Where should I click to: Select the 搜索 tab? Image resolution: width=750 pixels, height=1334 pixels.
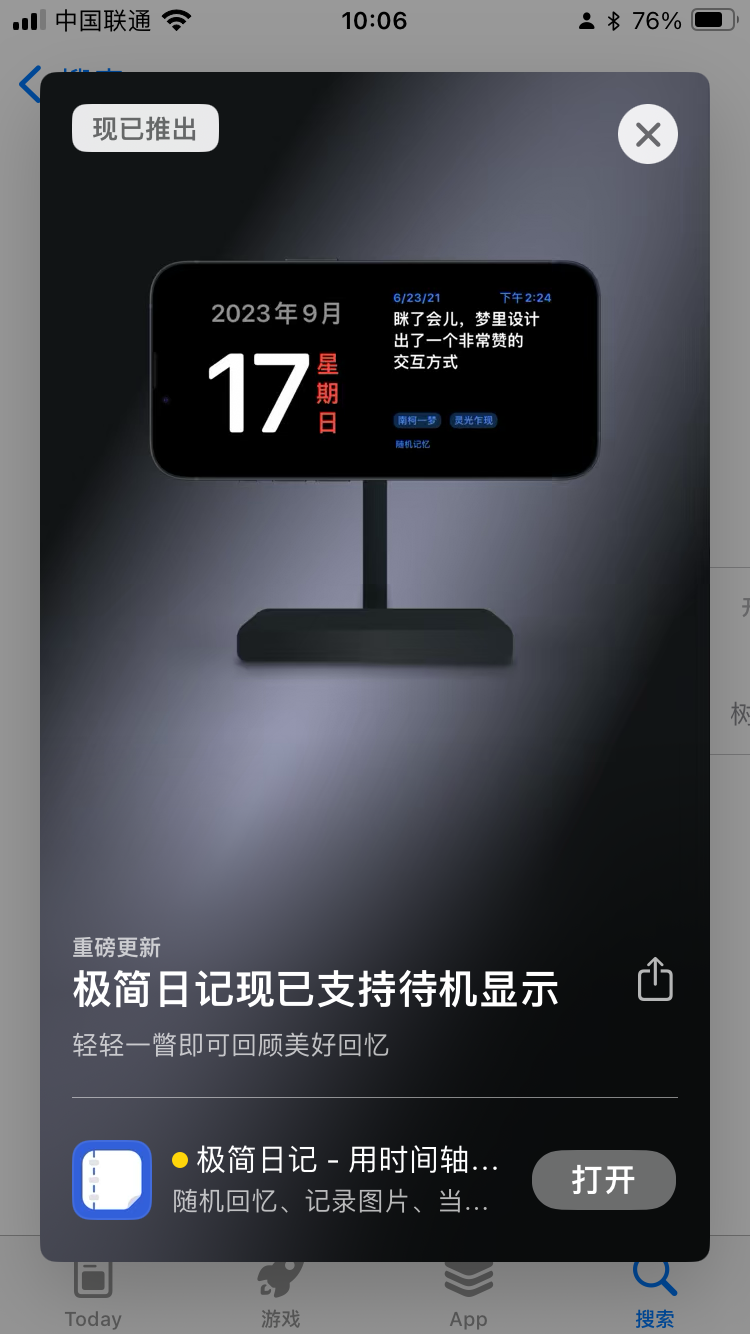click(x=655, y=1294)
